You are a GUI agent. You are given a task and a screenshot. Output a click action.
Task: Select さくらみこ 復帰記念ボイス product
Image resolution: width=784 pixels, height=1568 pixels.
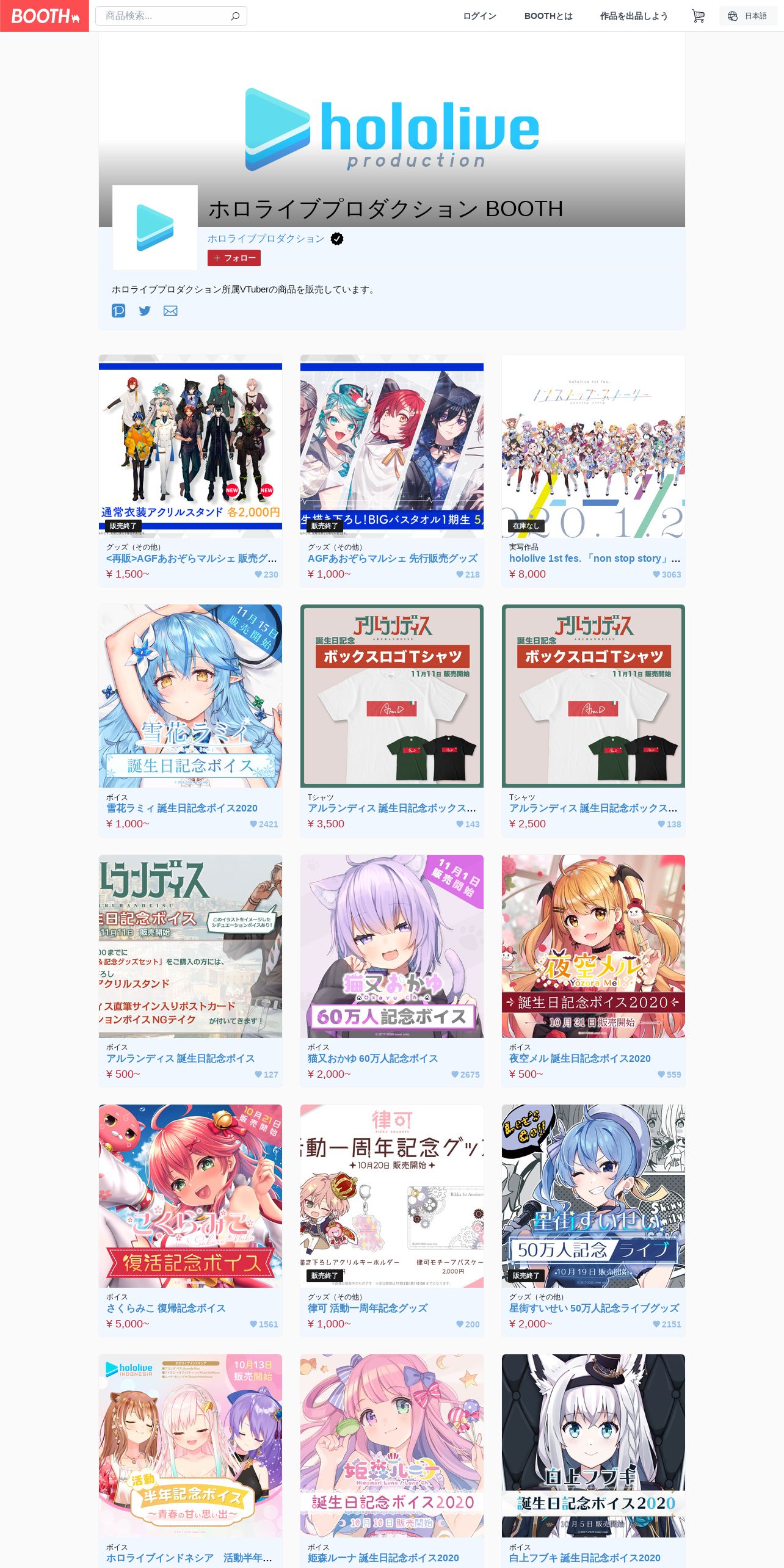[x=166, y=1308]
